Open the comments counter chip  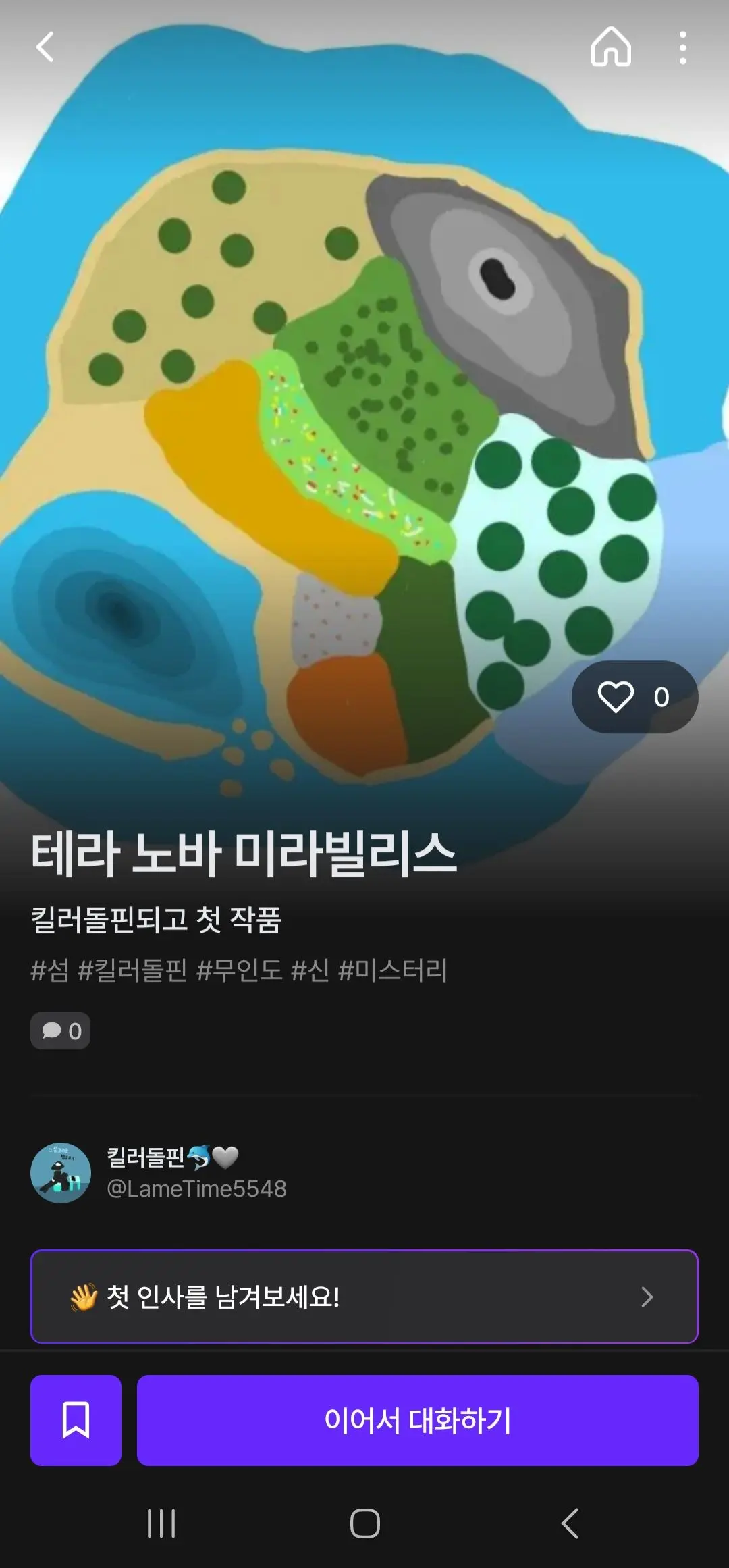click(x=60, y=1031)
